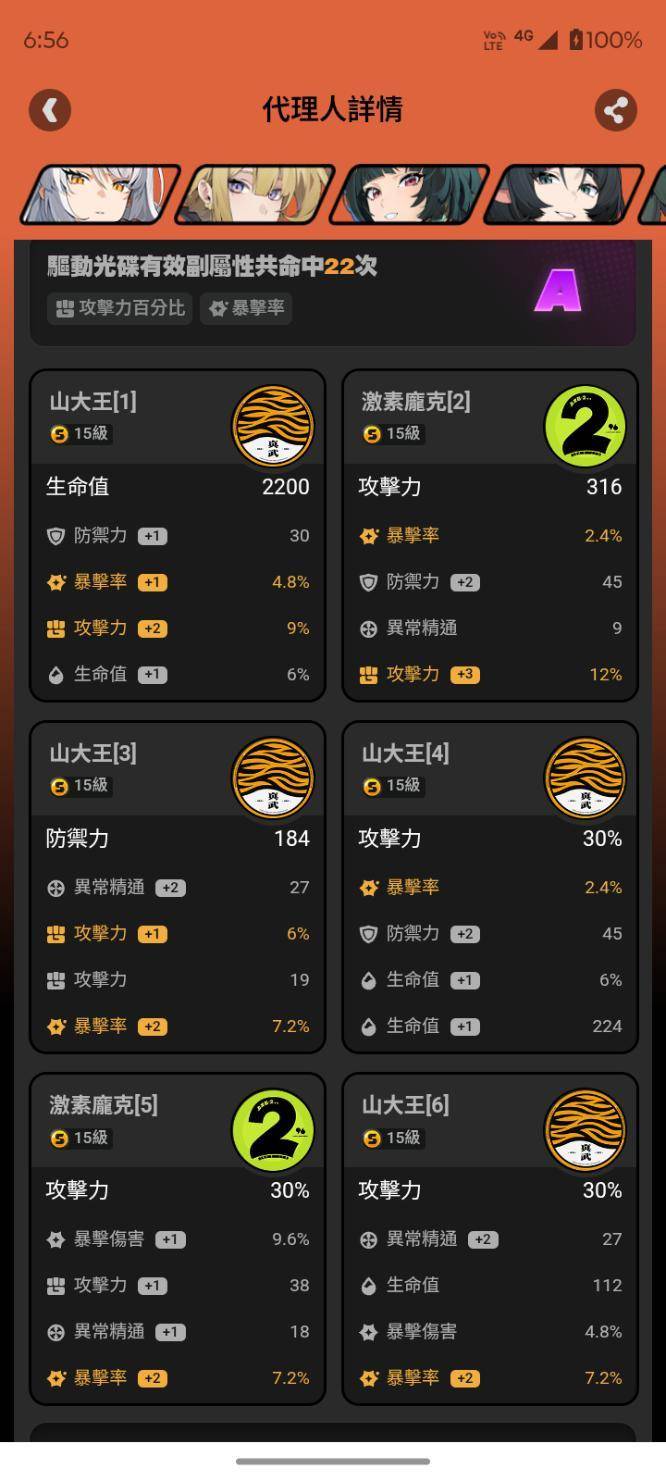Open drive disc card 山大王[4]

click(489, 887)
